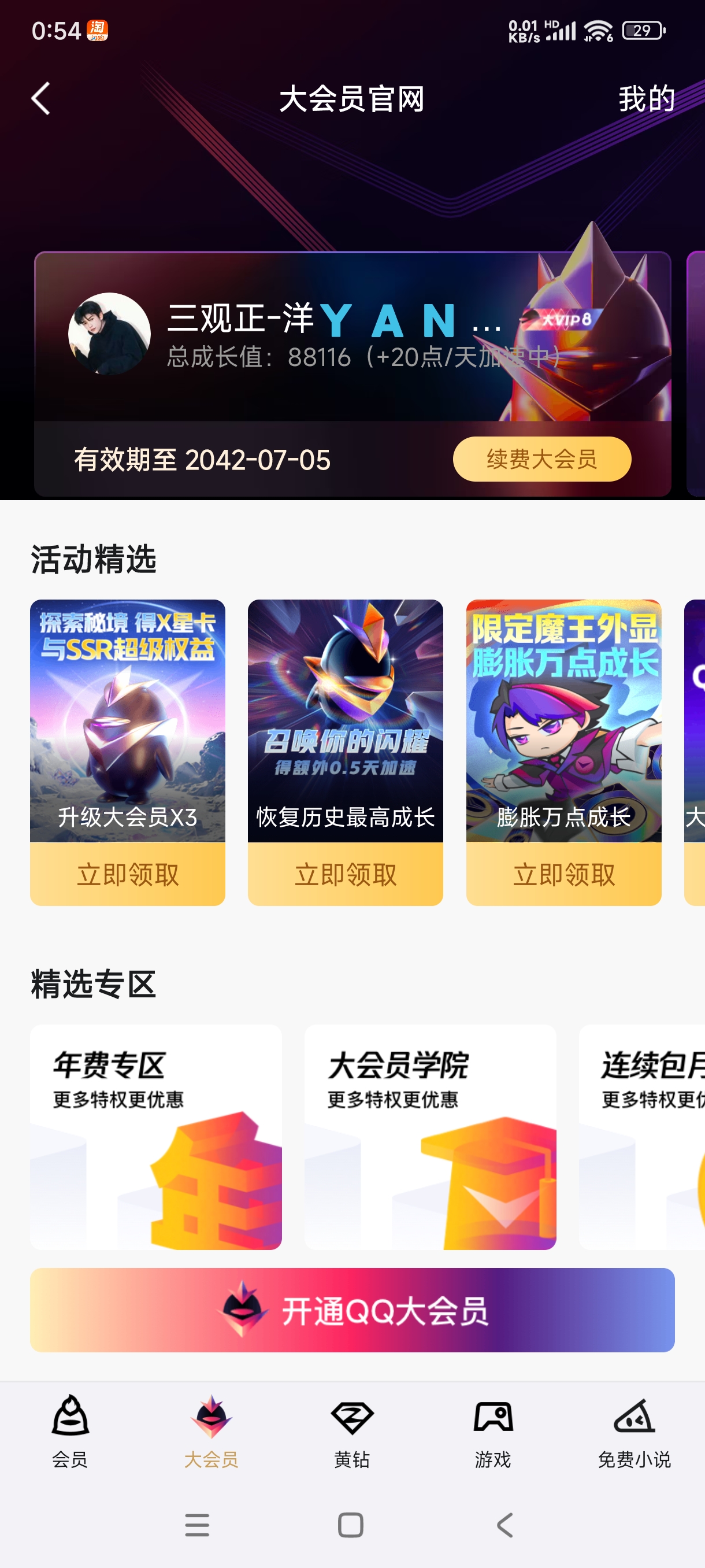Go back using the top-left arrow

click(40, 99)
